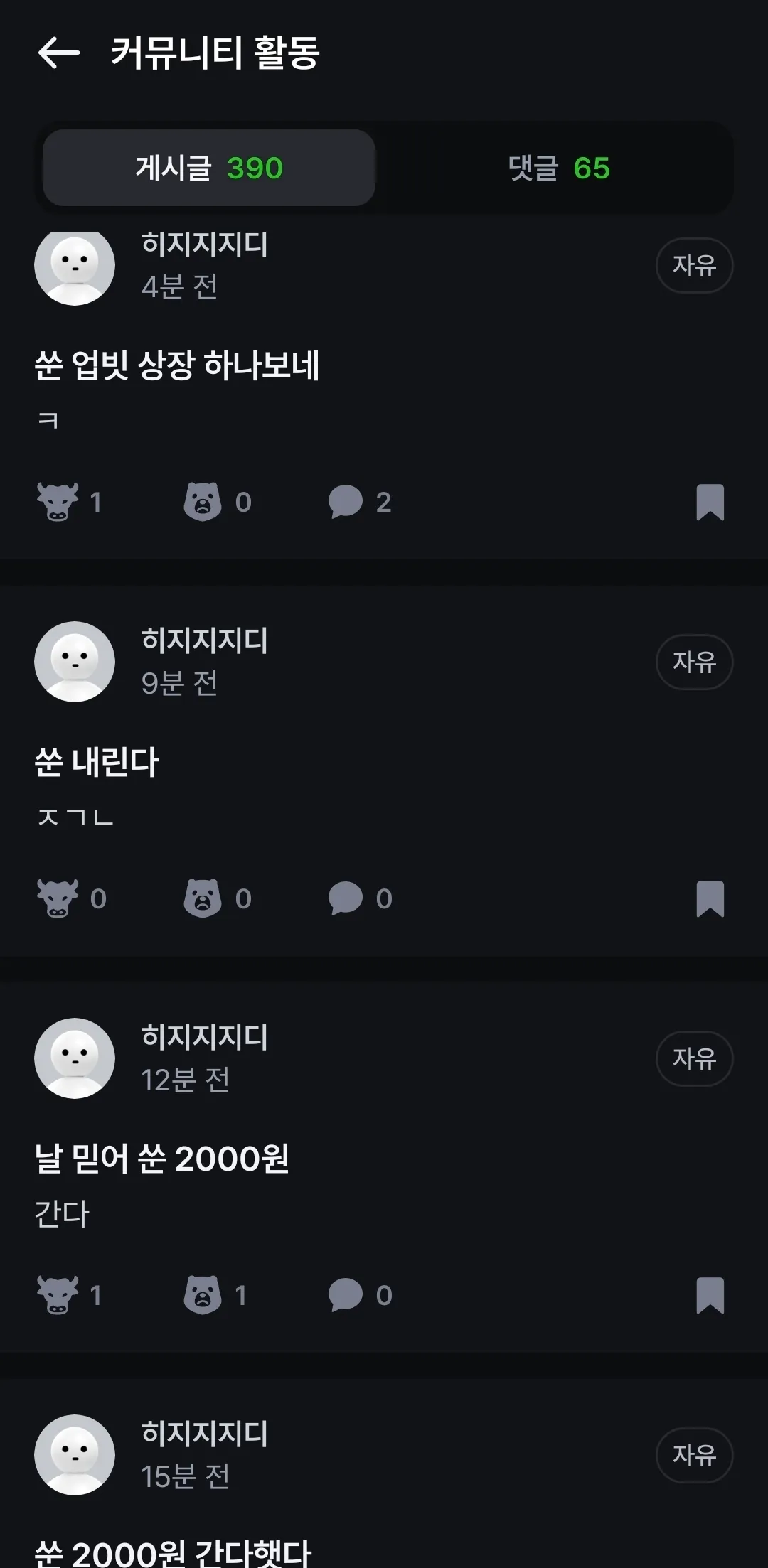View comments on 날 믿어 쑨 2000원

coord(346,1295)
